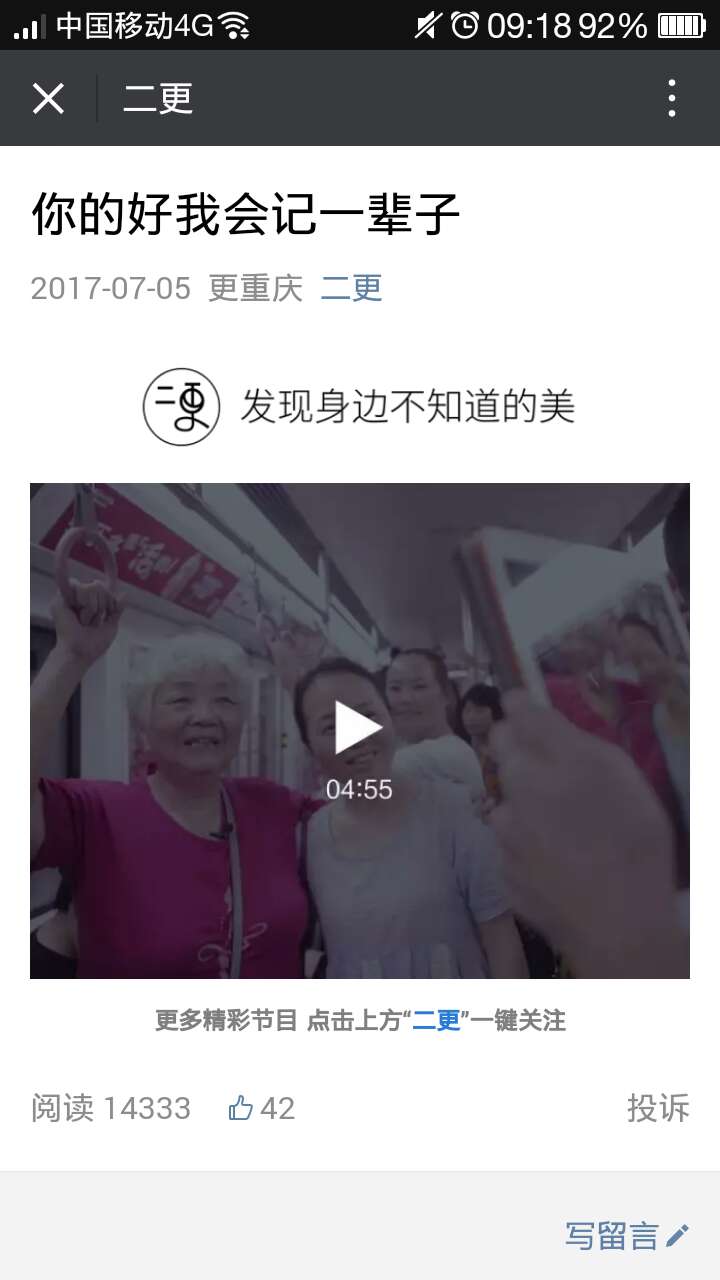The height and width of the screenshot is (1280, 720).
Task: Play the 04:55 video
Action: 359,728
